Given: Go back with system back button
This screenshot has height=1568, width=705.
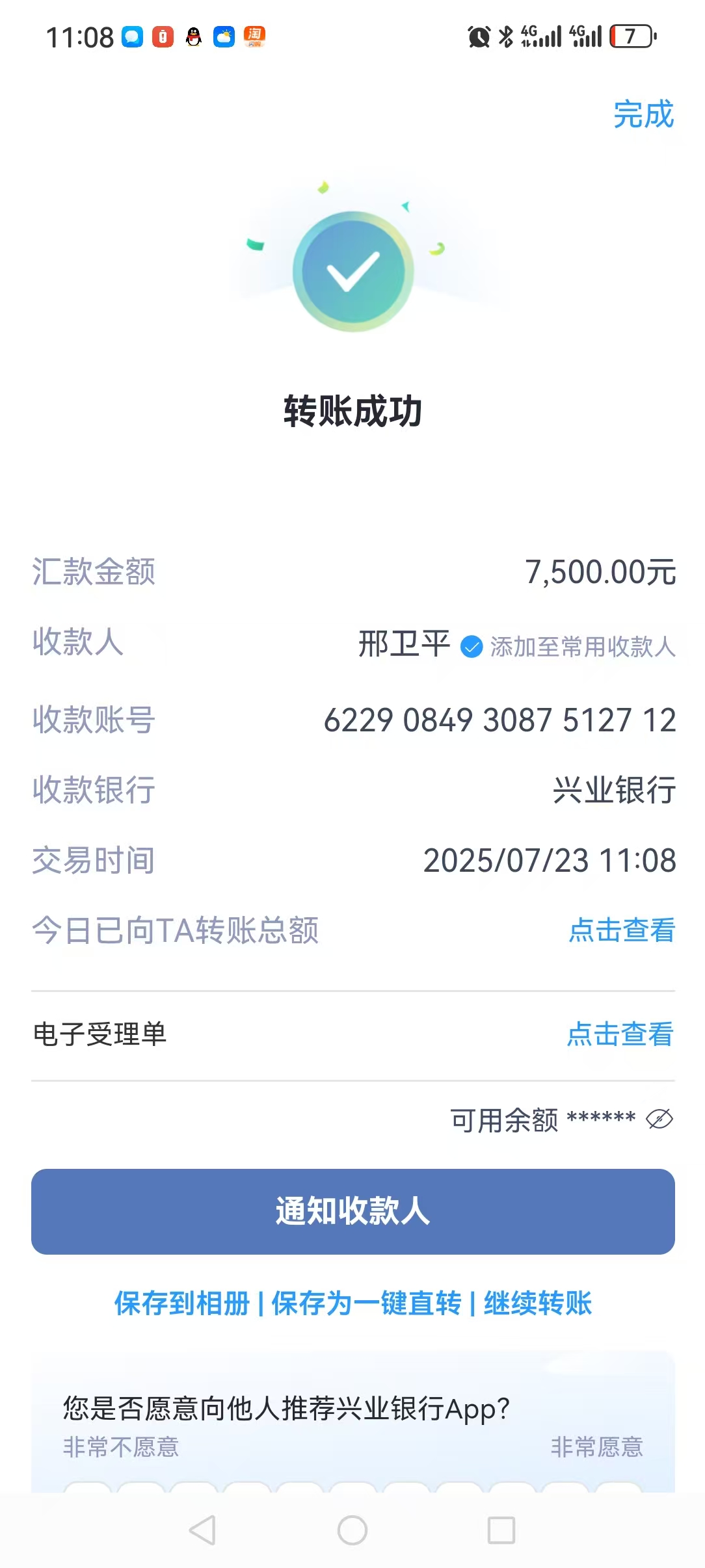Looking at the screenshot, I should [x=202, y=1530].
